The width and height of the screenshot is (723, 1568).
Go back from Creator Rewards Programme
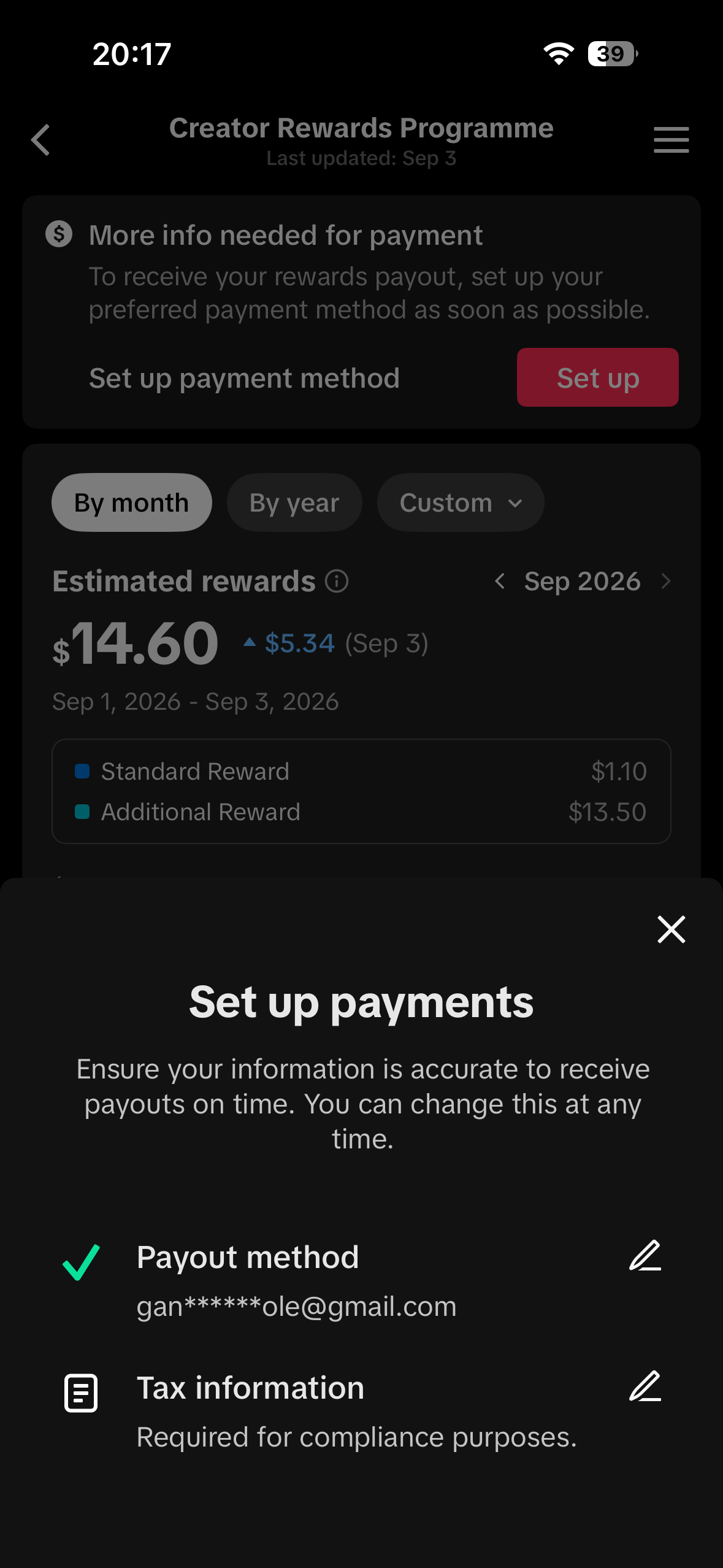tap(40, 140)
